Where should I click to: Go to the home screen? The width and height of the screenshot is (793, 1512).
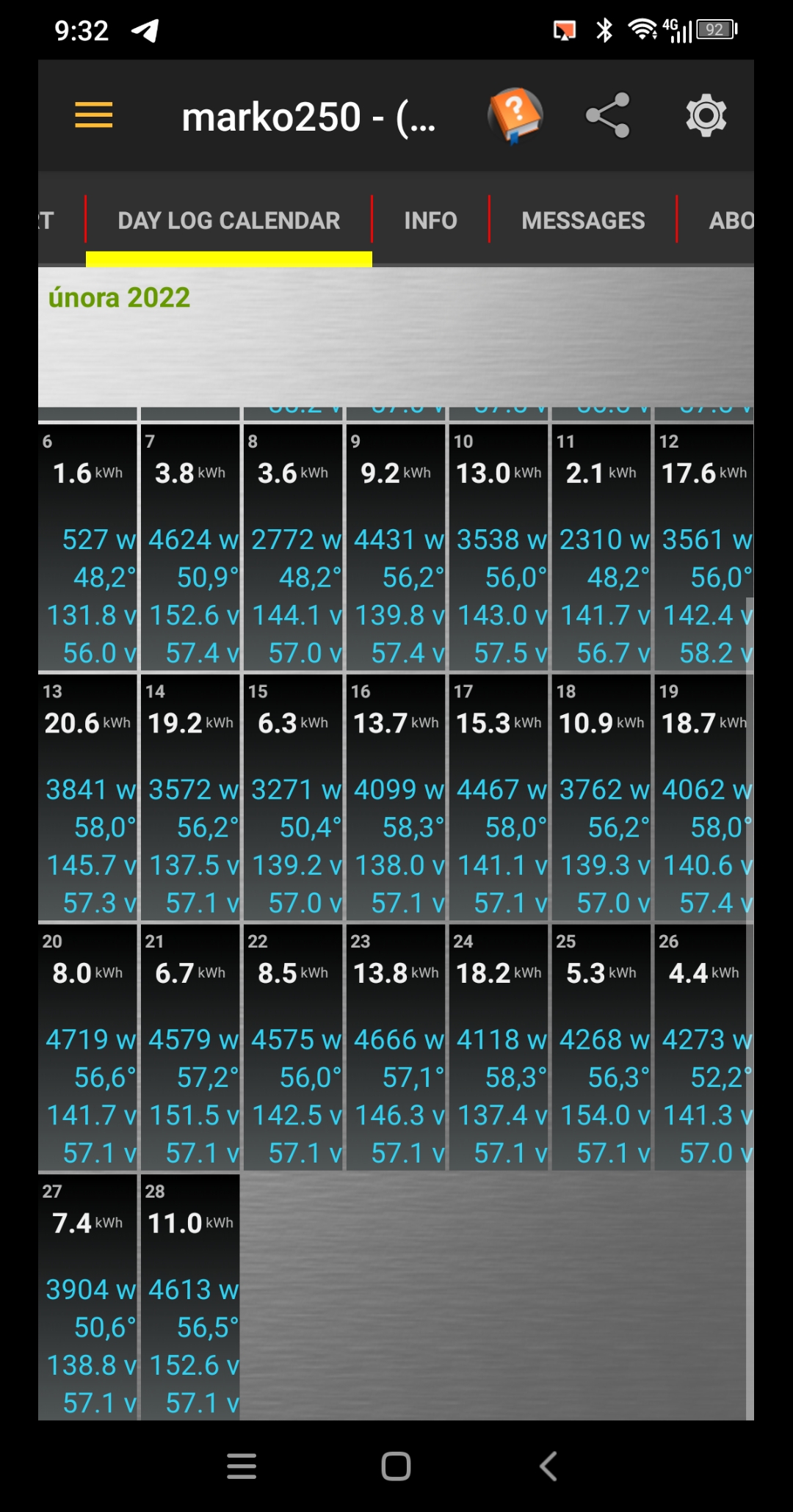pyautogui.click(x=396, y=1466)
